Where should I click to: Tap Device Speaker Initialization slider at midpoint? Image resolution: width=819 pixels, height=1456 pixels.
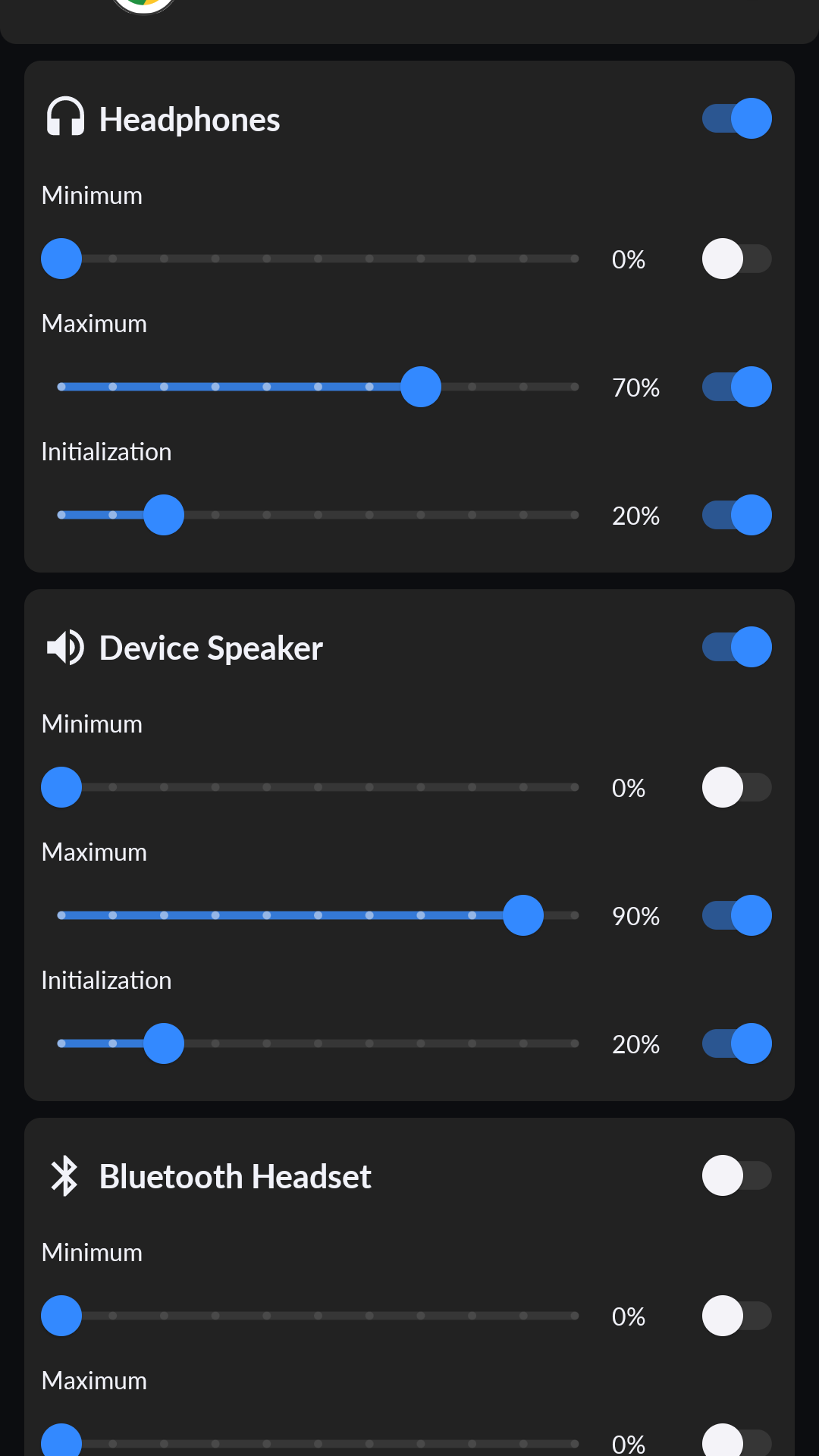tap(318, 1043)
